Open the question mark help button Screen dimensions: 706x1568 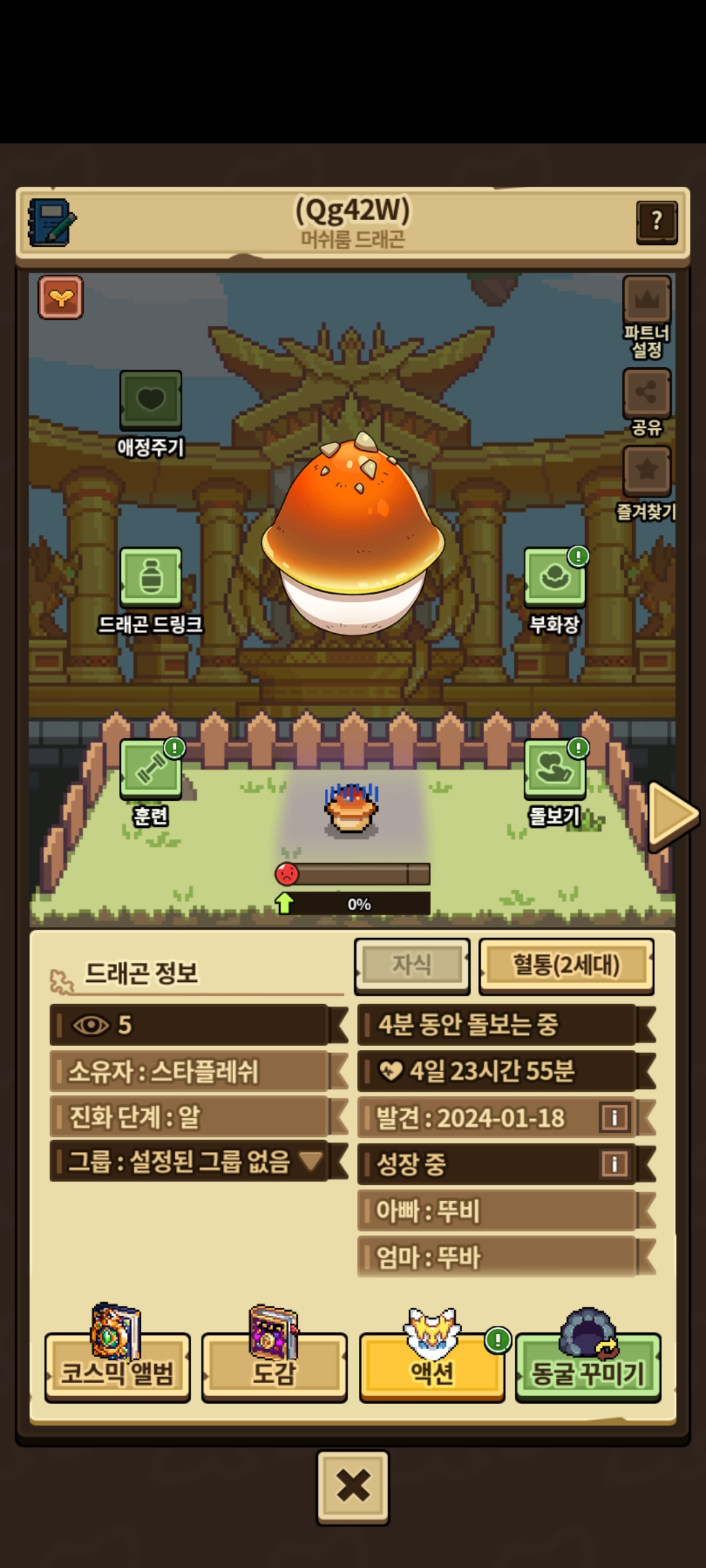point(656,222)
